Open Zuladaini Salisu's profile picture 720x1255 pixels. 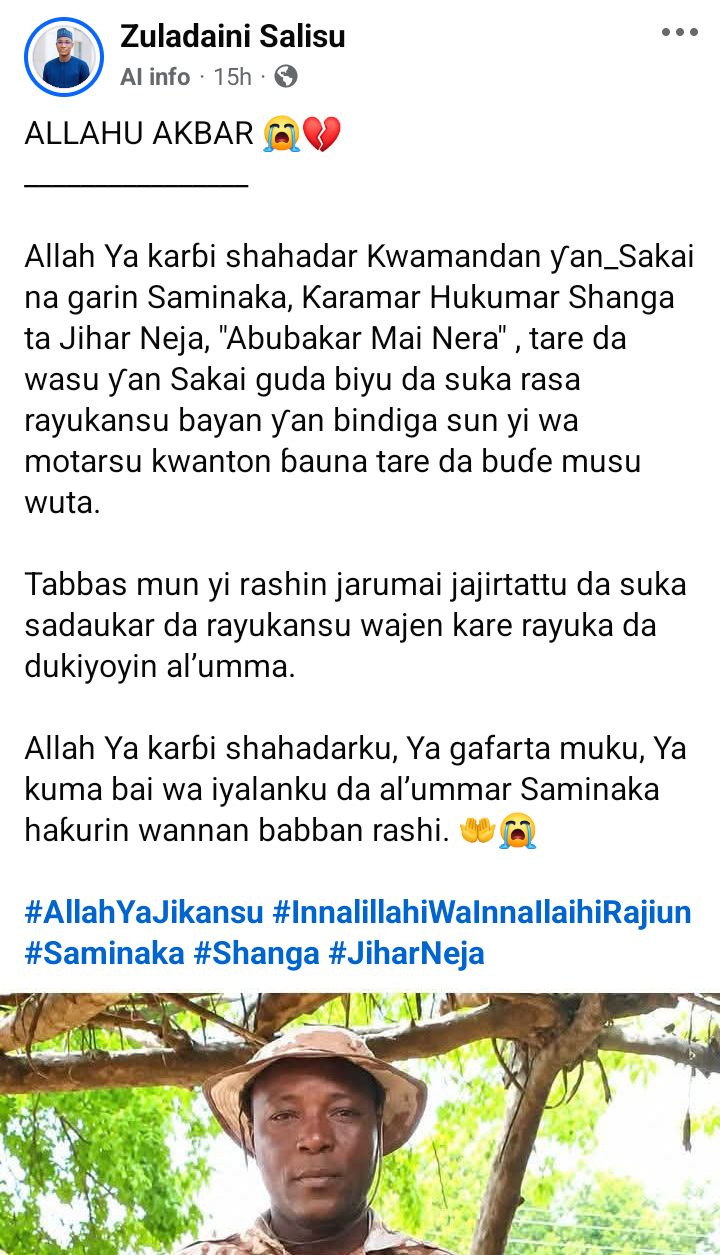(64, 56)
